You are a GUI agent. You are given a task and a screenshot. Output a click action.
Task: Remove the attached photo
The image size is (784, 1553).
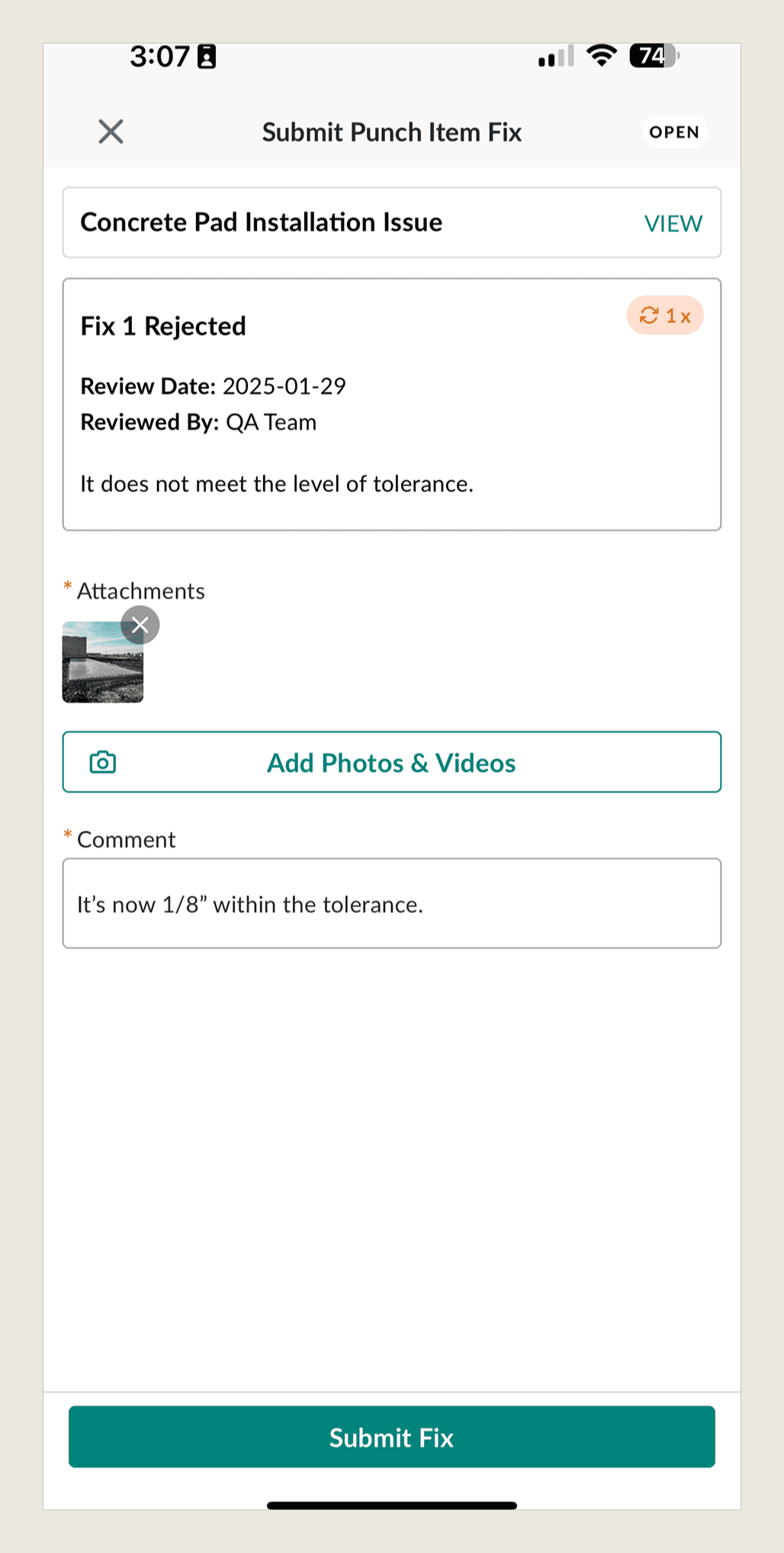coord(140,625)
